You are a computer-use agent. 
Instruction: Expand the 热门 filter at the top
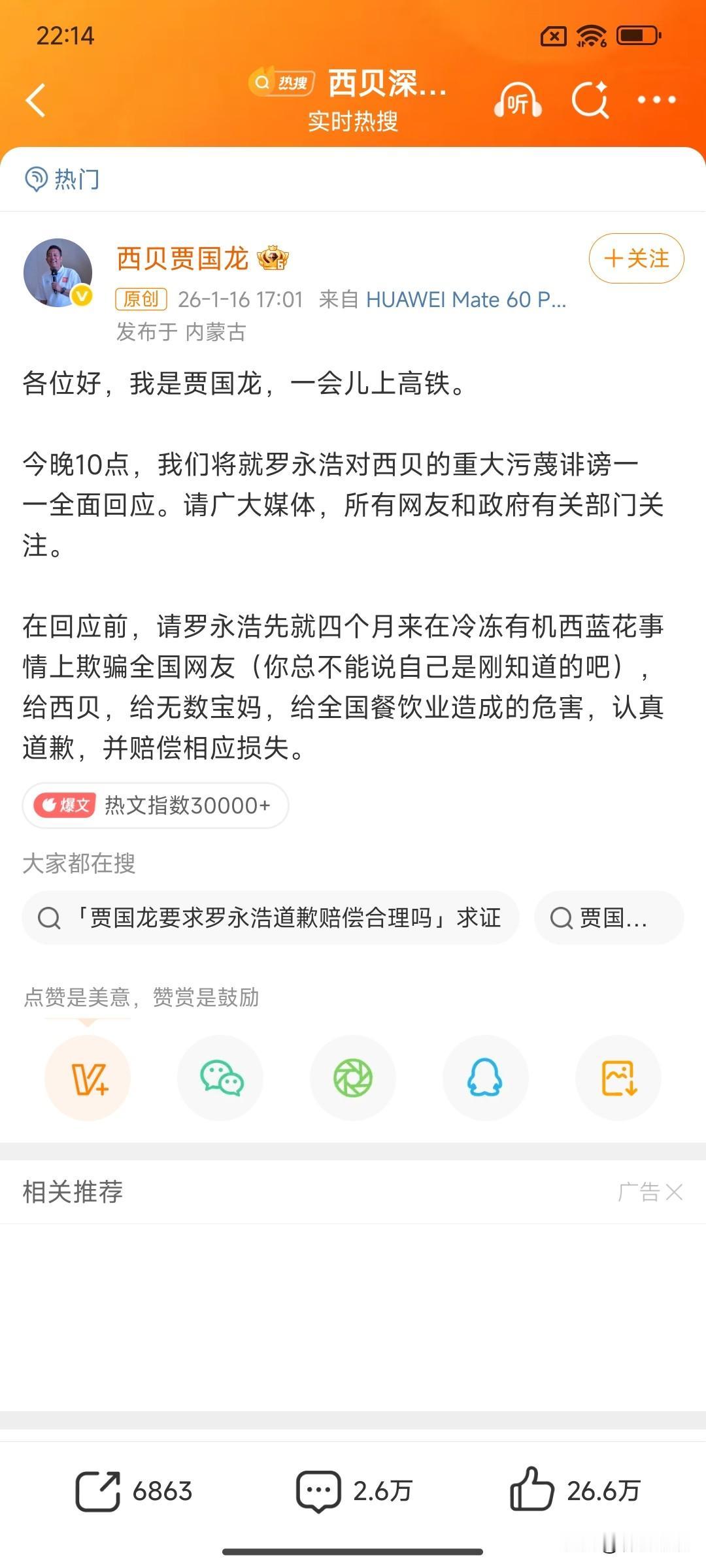[63, 181]
